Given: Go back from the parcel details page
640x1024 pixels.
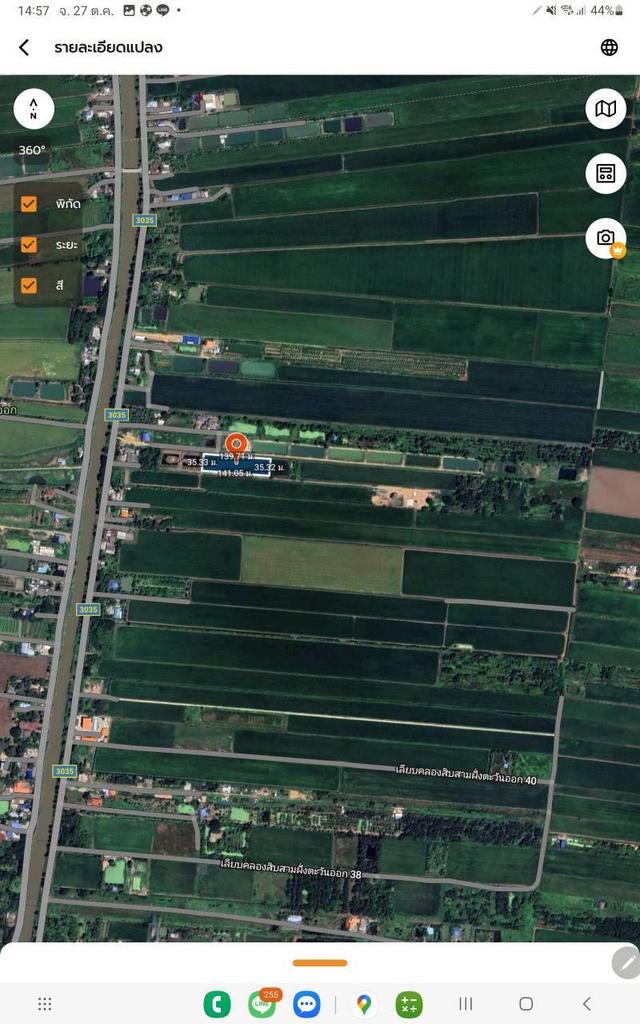Looking at the screenshot, I should point(24,47).
